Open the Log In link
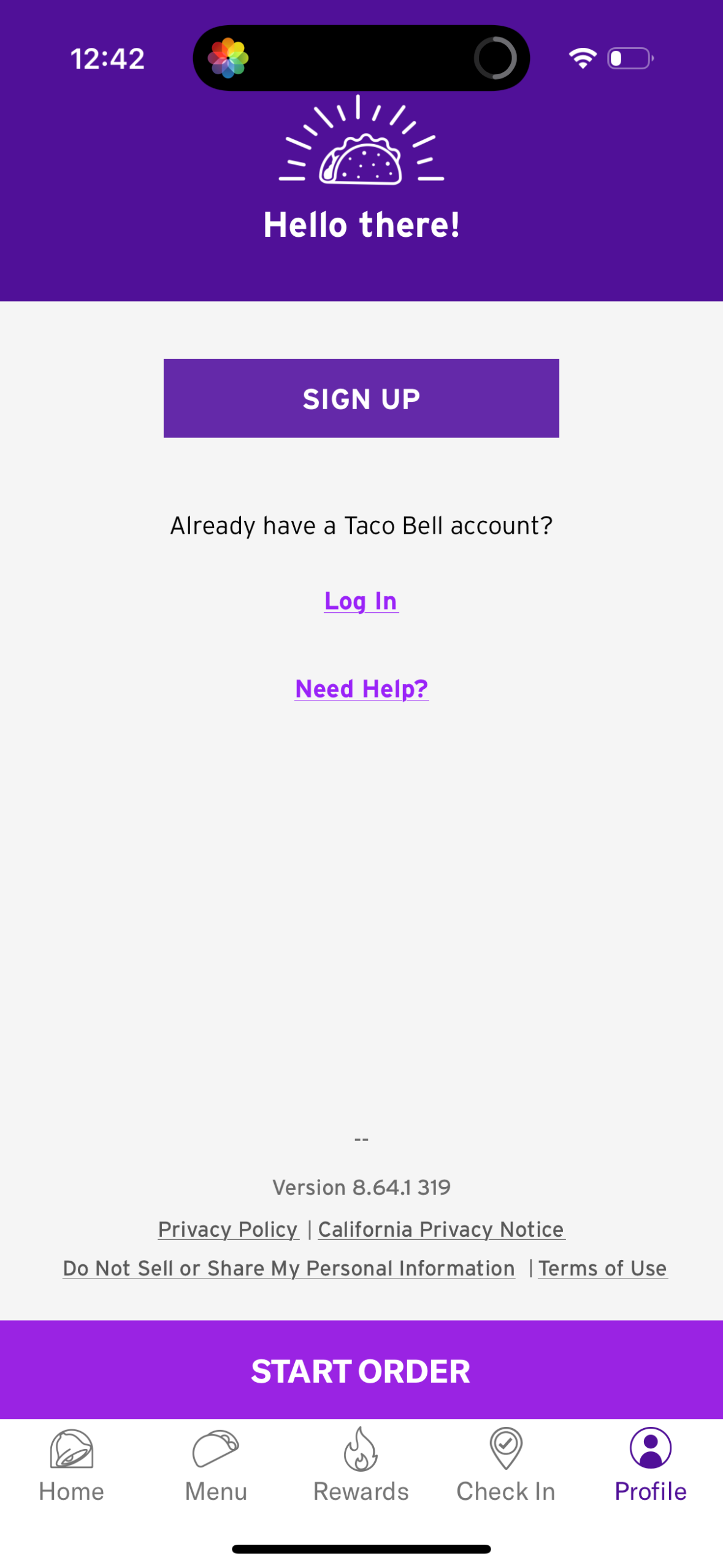Image resolution: width=723 pixels, height=1568 pixels. click(x=361, y=601)
